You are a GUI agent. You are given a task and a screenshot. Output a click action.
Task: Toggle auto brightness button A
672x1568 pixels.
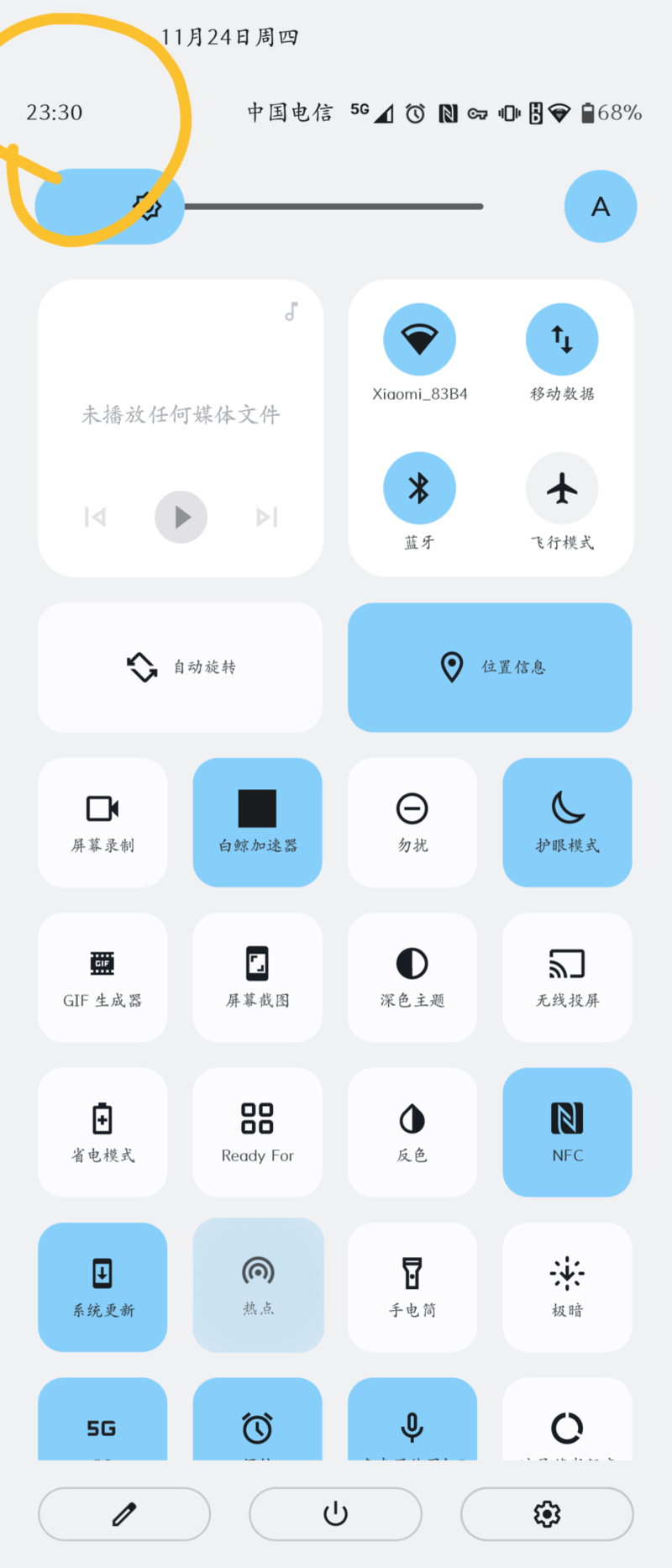click(600, 207)
